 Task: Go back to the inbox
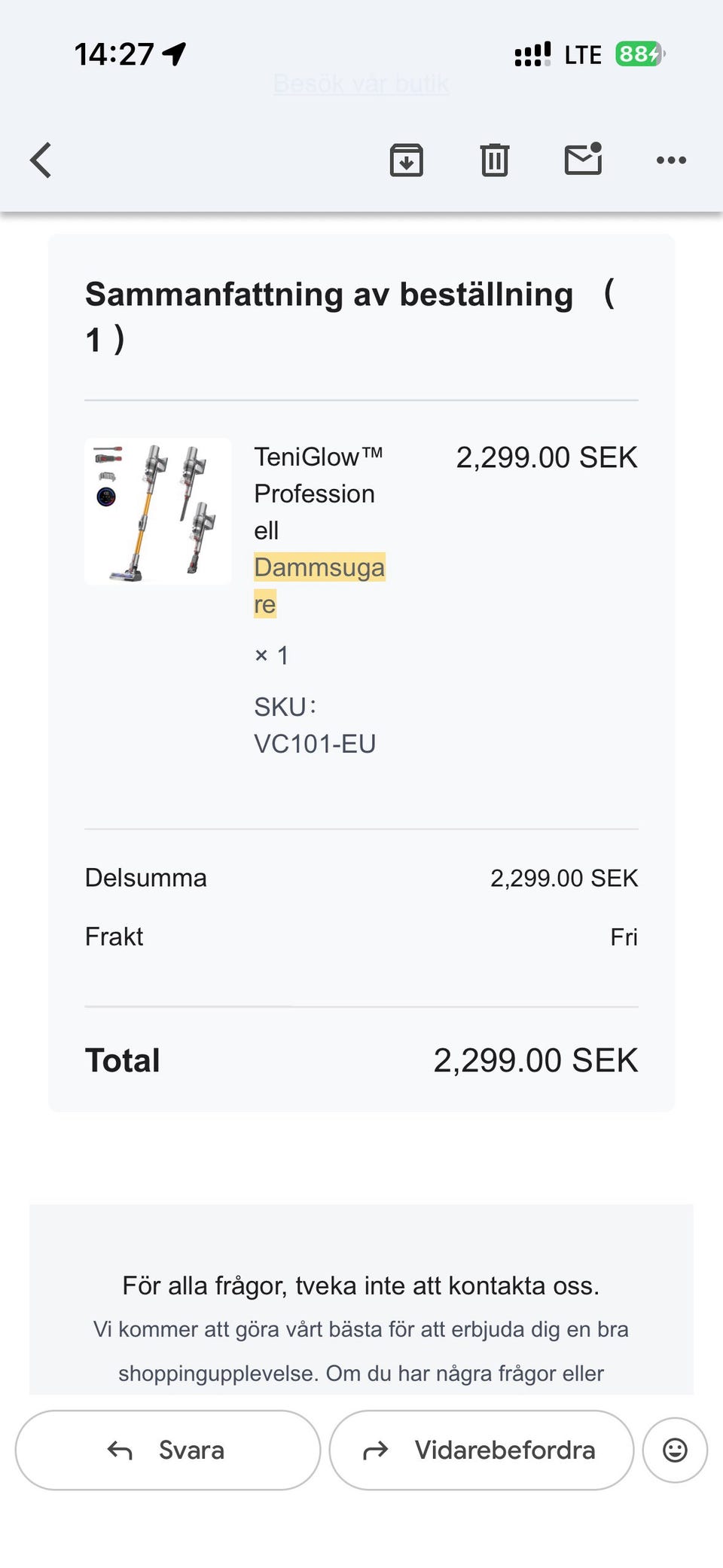pyautogui.click(x=41, y=160)
